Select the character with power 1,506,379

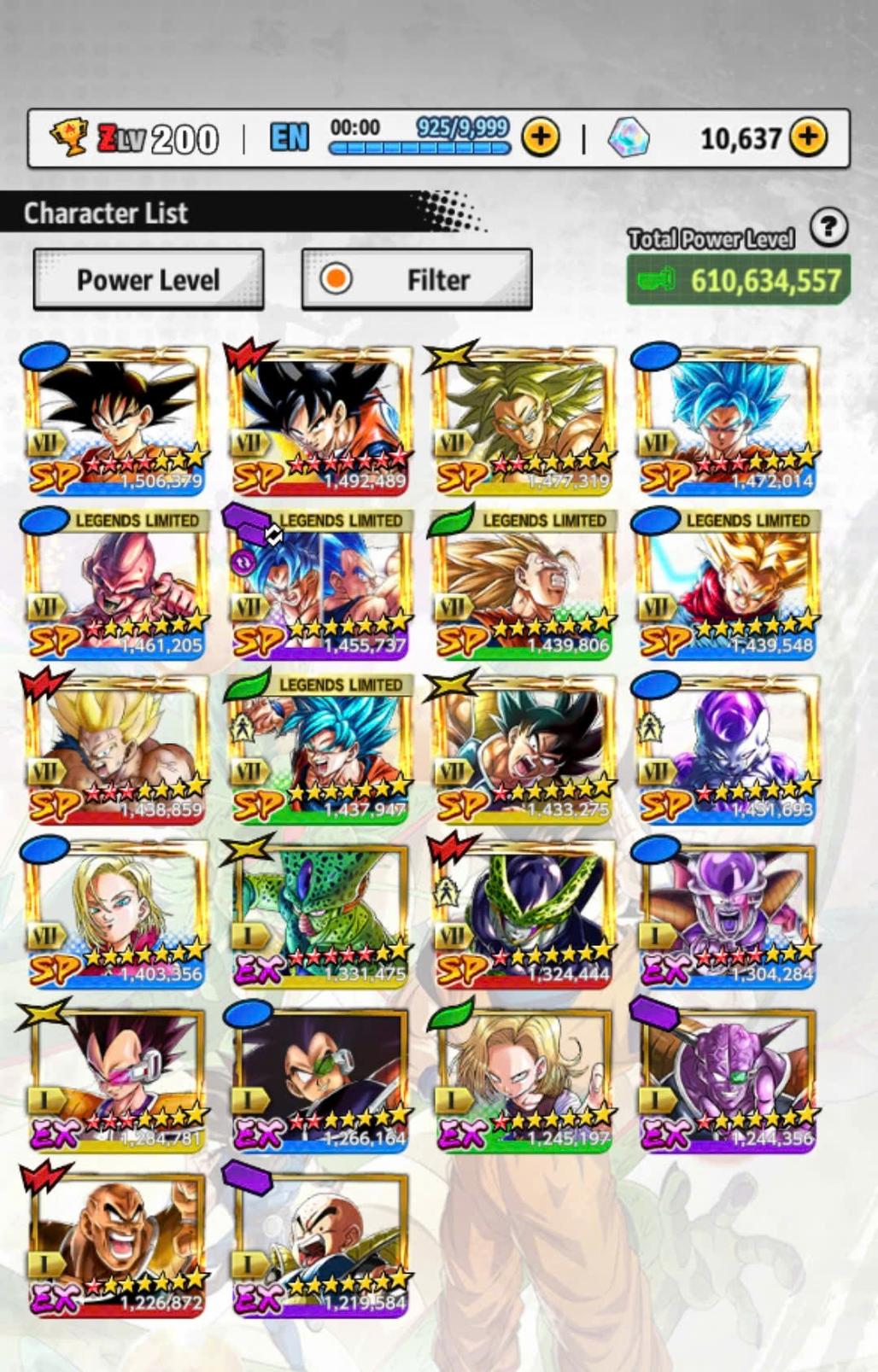(117, 420)
